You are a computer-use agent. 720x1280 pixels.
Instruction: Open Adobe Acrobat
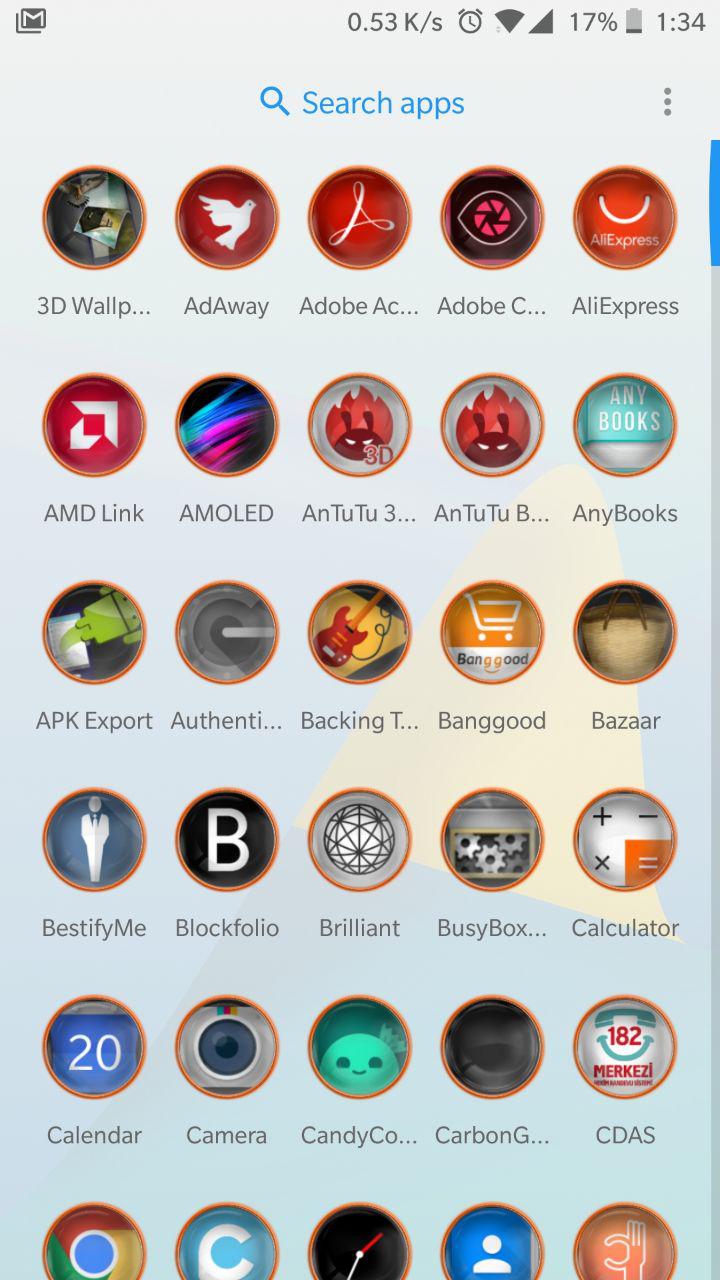[359, 218]
